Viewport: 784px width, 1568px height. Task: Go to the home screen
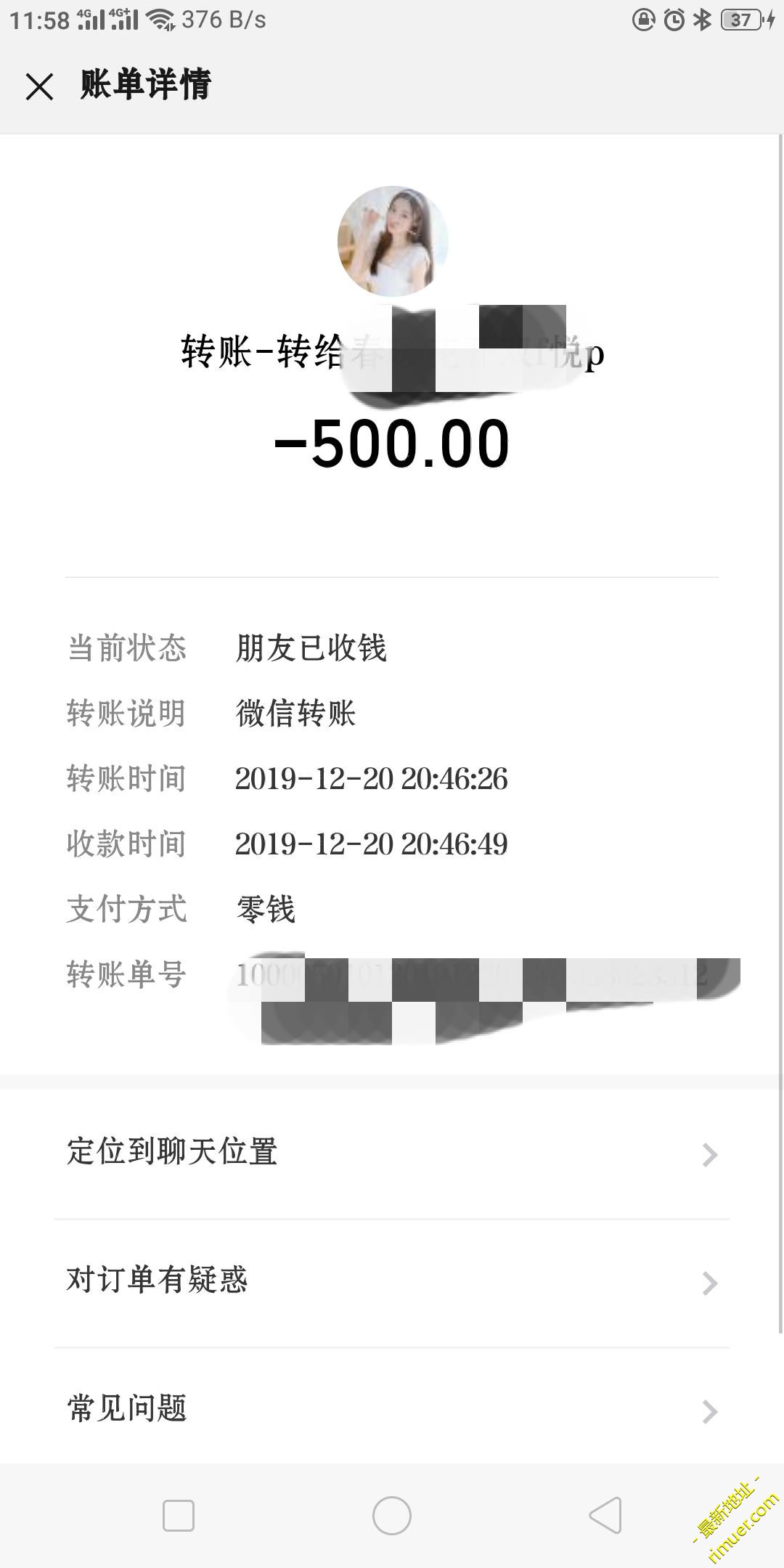pos(392,1516)
